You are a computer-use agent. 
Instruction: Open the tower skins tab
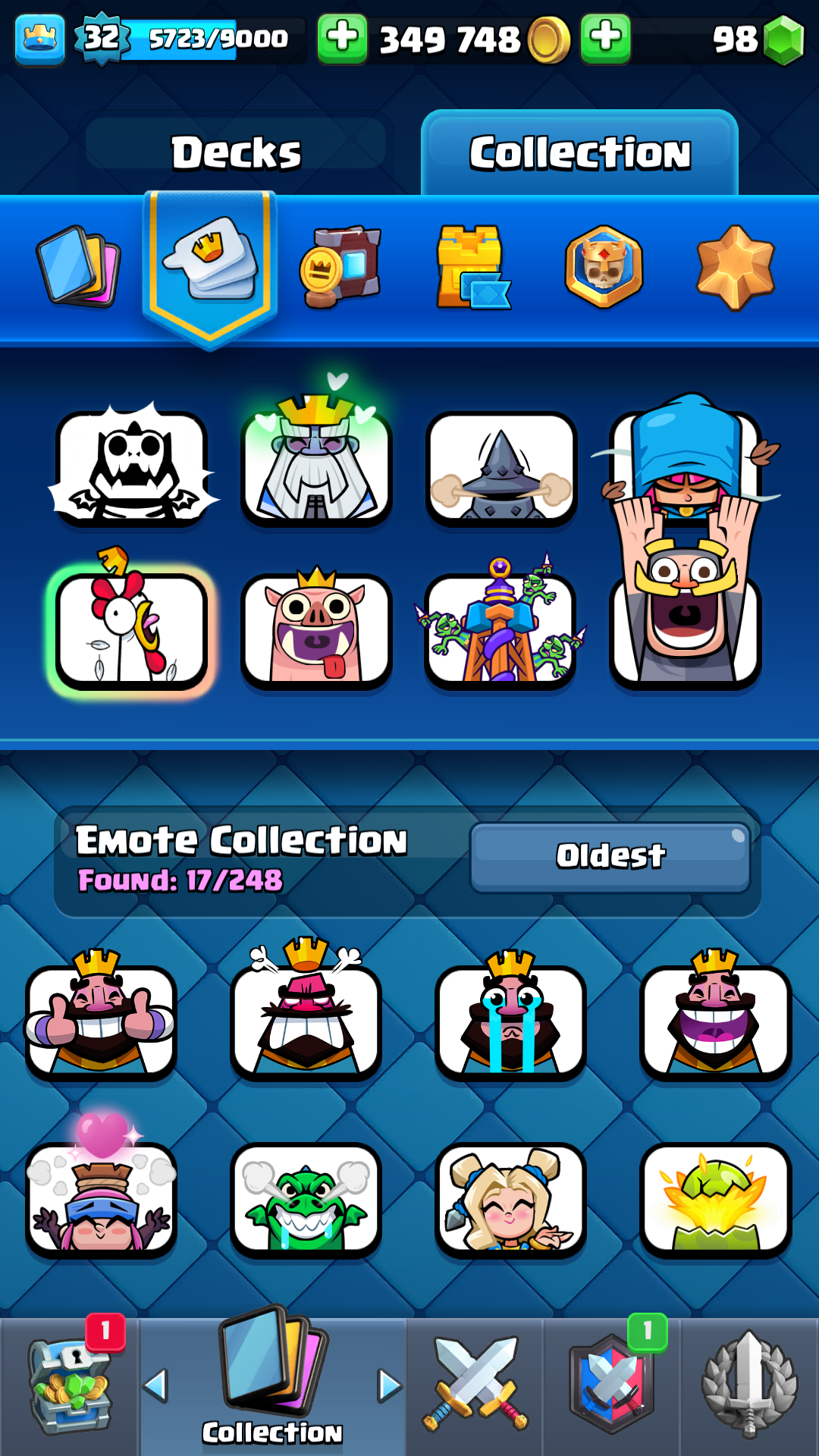(472, 267)
